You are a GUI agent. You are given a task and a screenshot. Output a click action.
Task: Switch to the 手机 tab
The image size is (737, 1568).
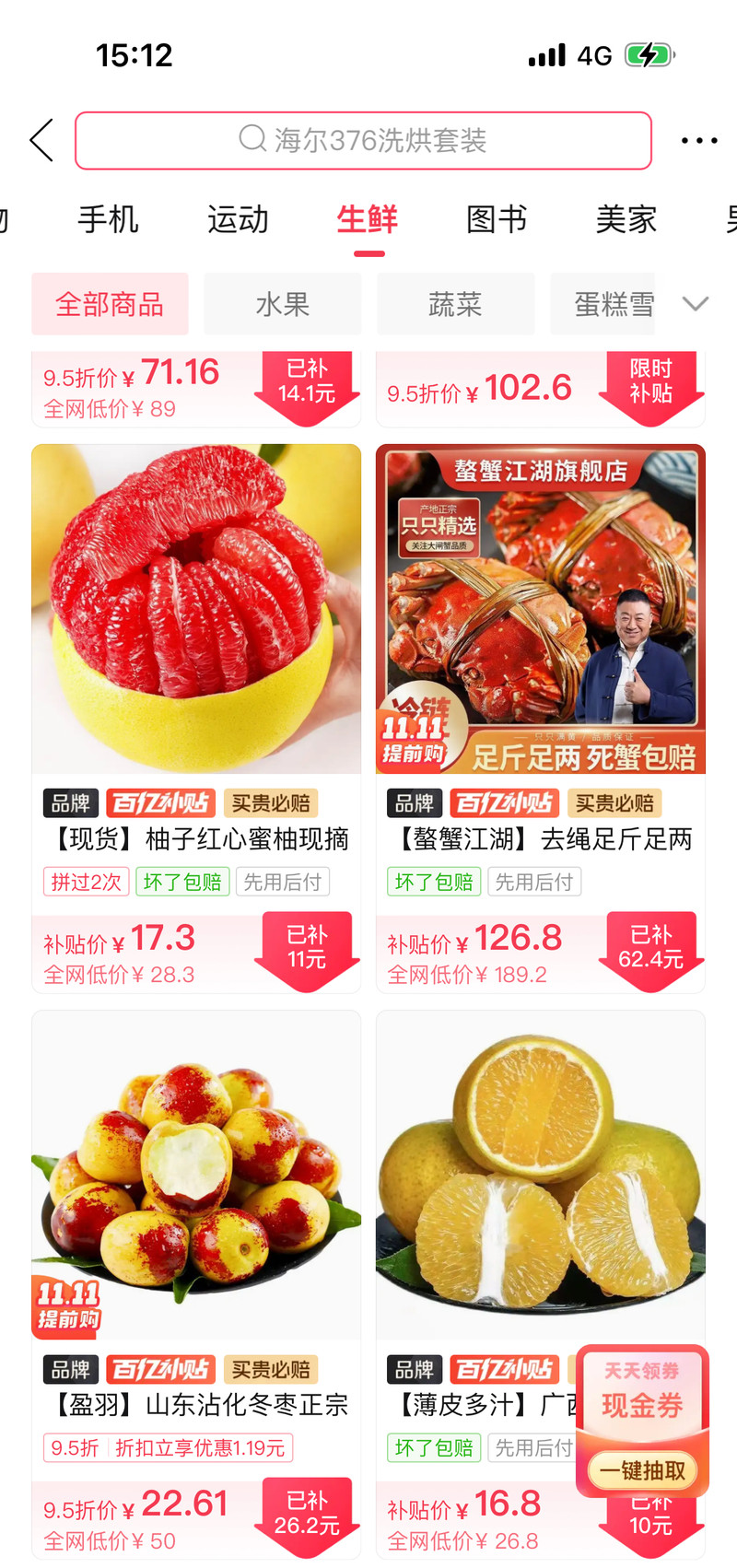[x=108, y=220]
